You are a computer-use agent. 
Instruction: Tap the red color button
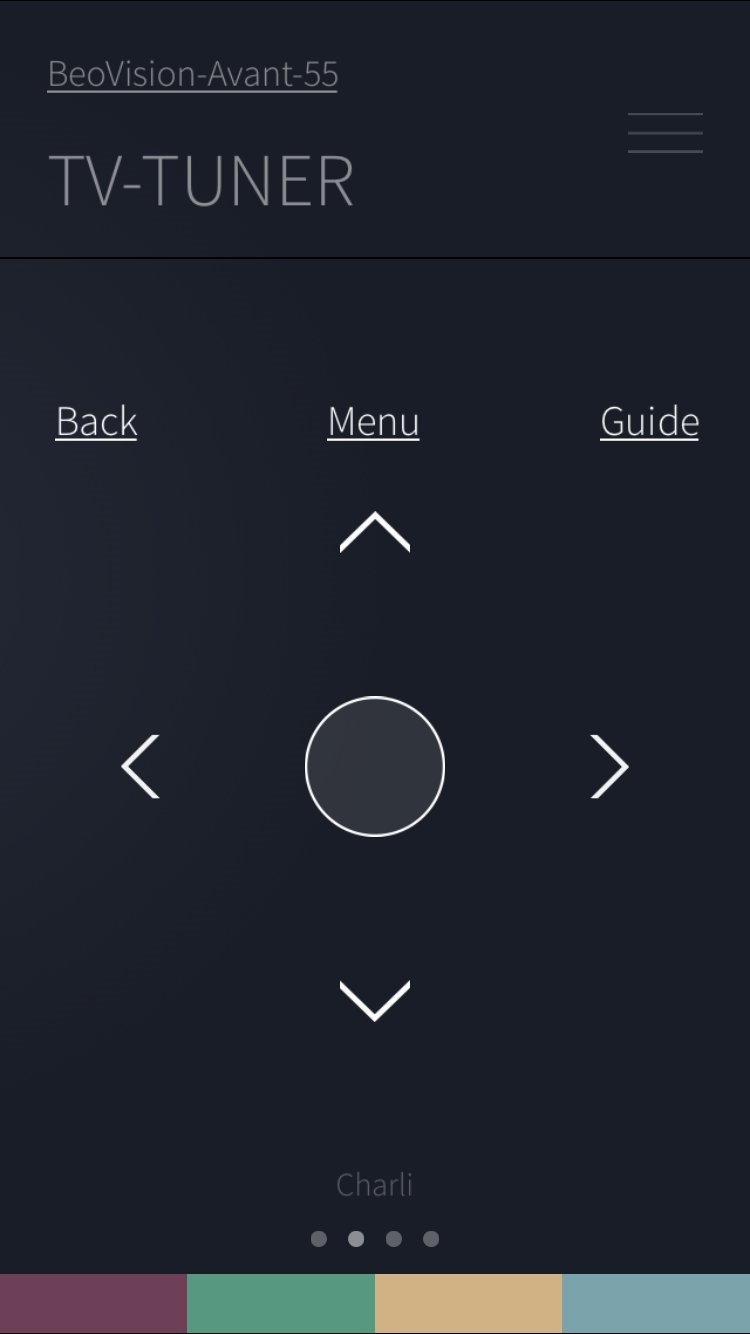pyautogui.click(x=93, y=1303)
